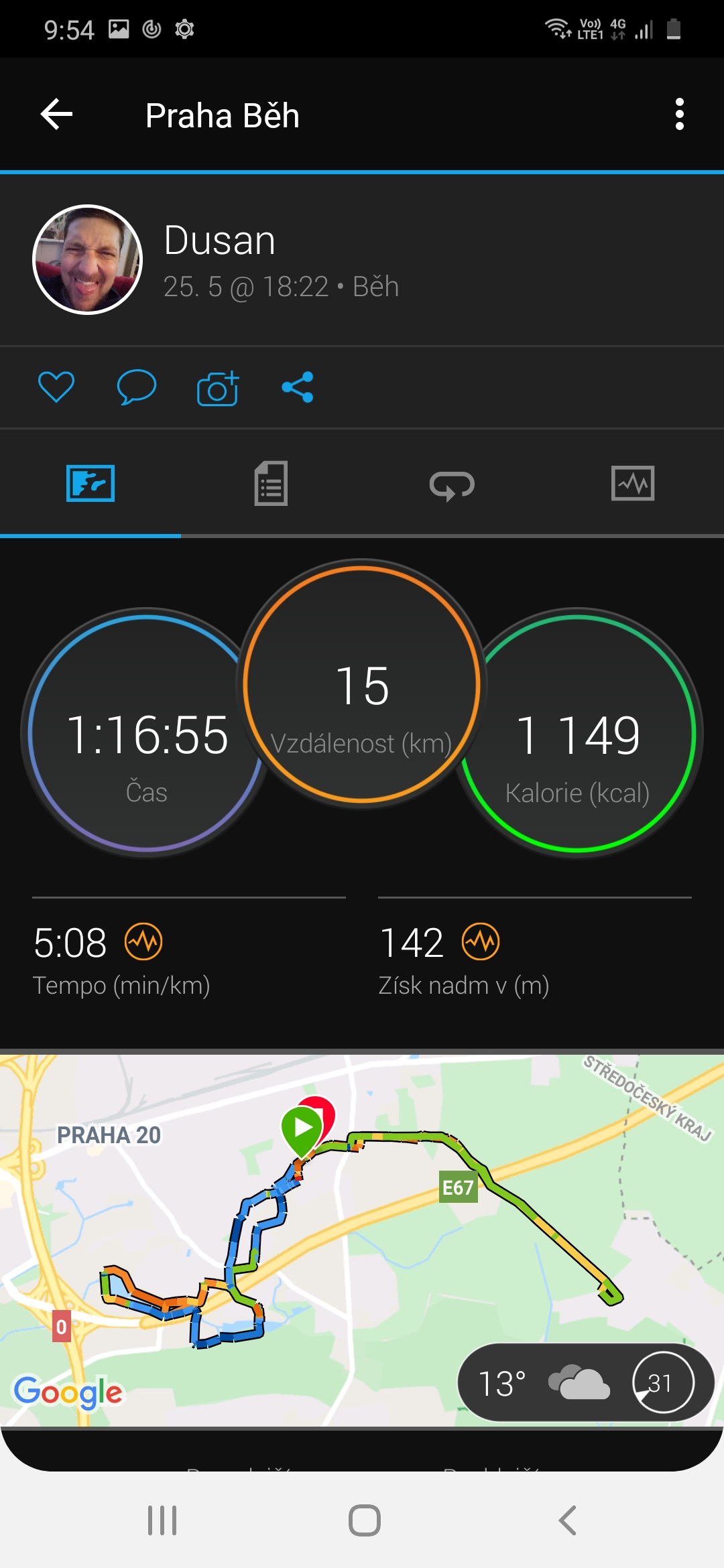Open recent apps from navigation bar
The height and width of the screenshot is (1568, 724).
point(162,1520)
